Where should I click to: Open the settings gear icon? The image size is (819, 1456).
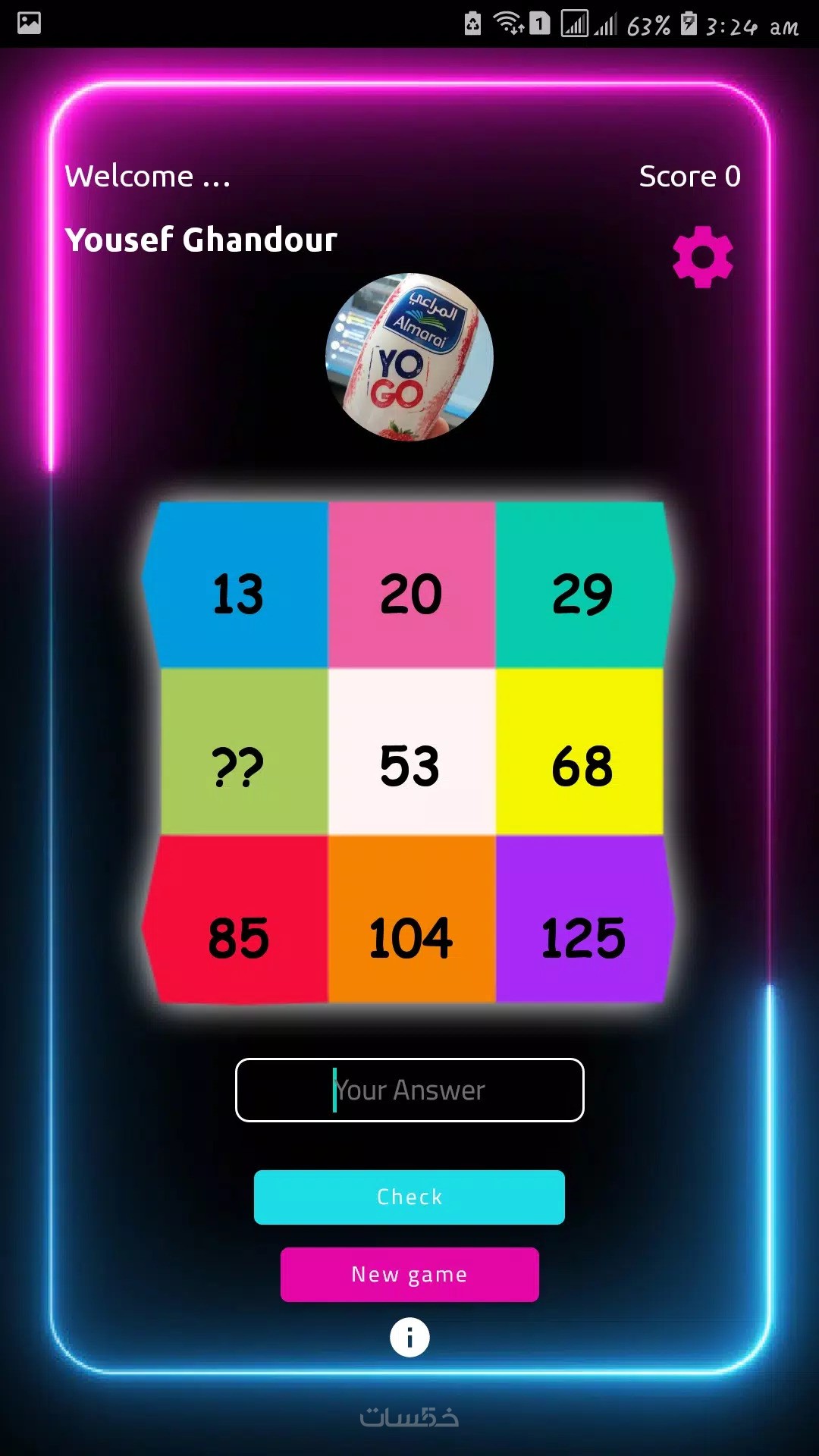702,257
